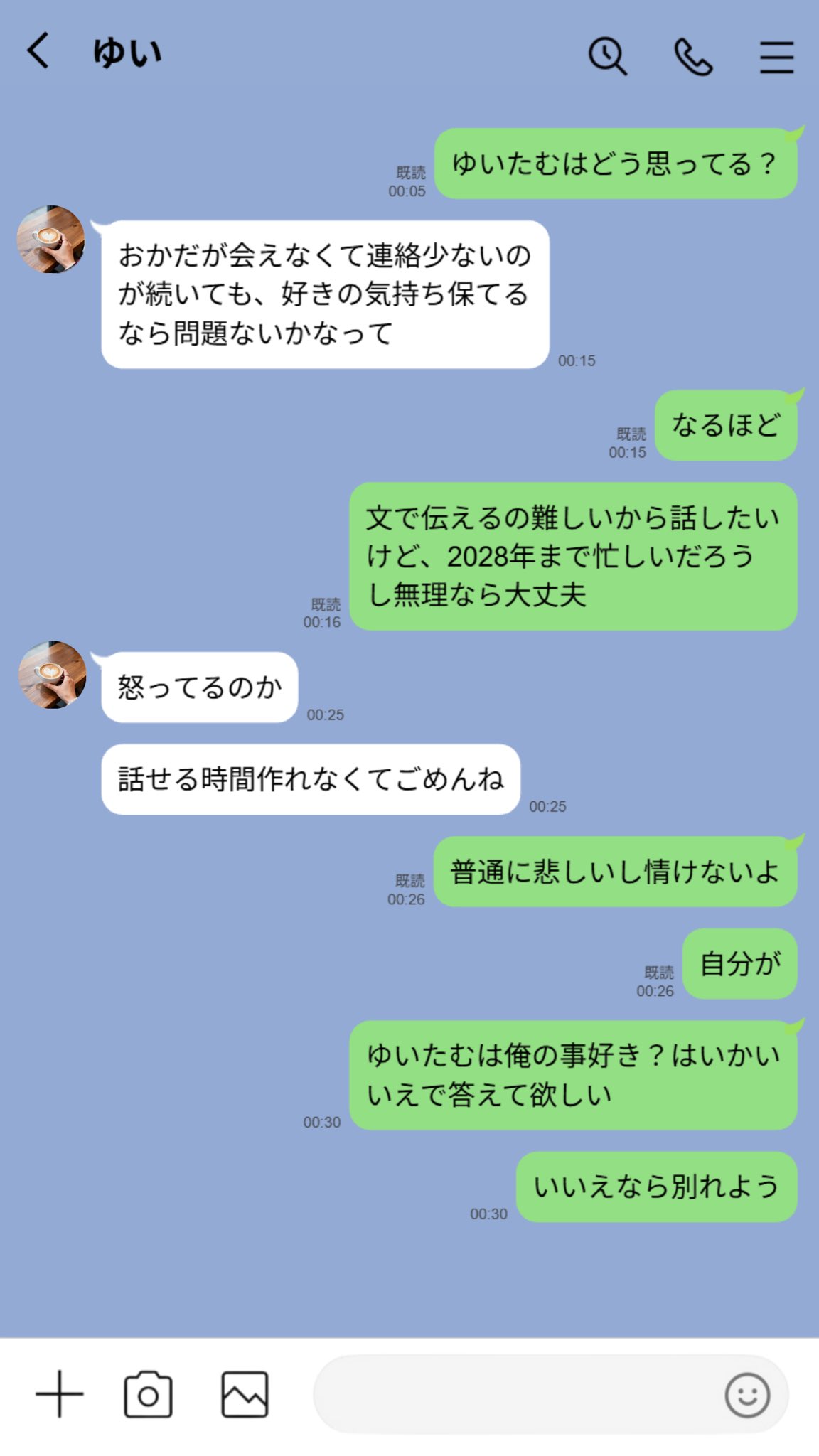Select the 怒ってるのか message bubble
The image size is (819, 1456).
pyautogui.click(x=199, y=686)
